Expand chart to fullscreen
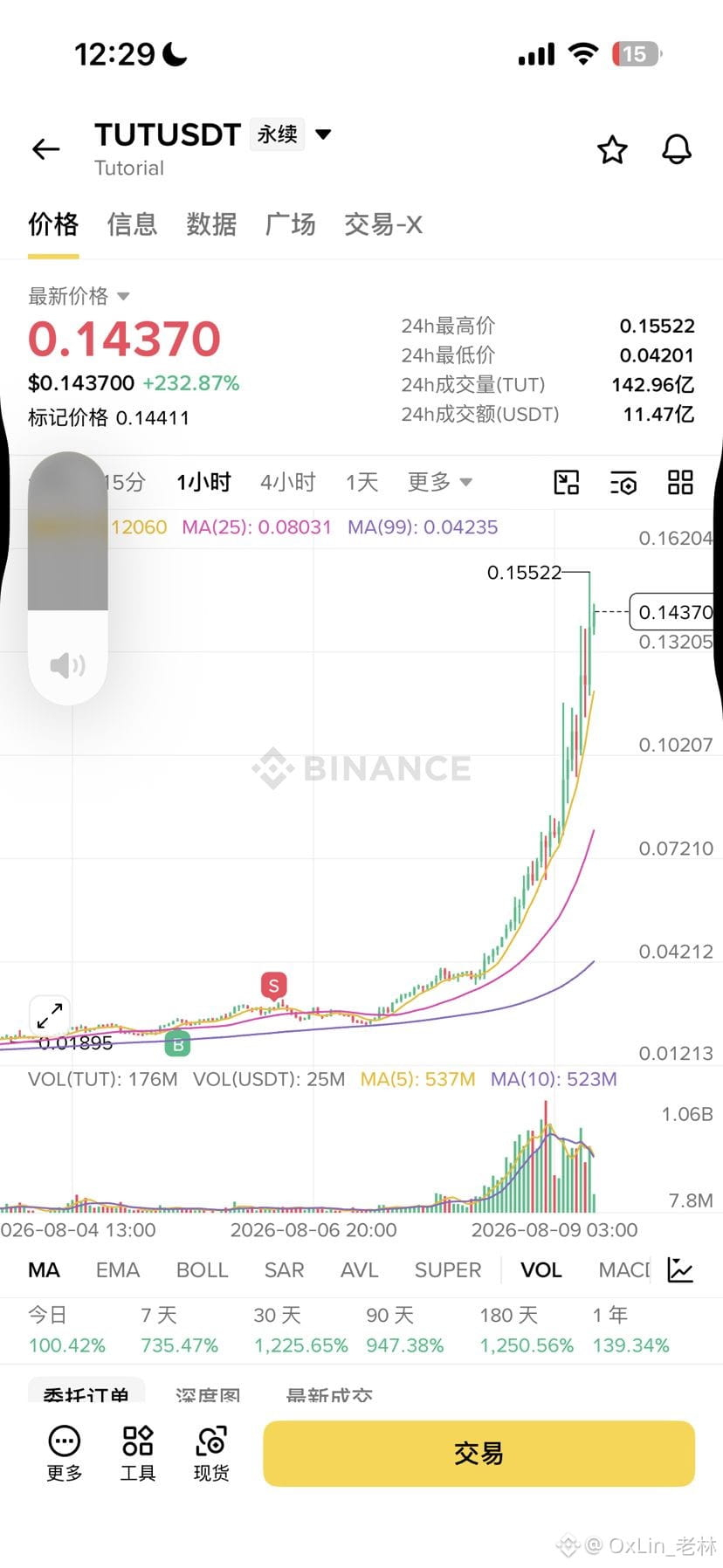723x1568 pixels. pos(50,1015)
